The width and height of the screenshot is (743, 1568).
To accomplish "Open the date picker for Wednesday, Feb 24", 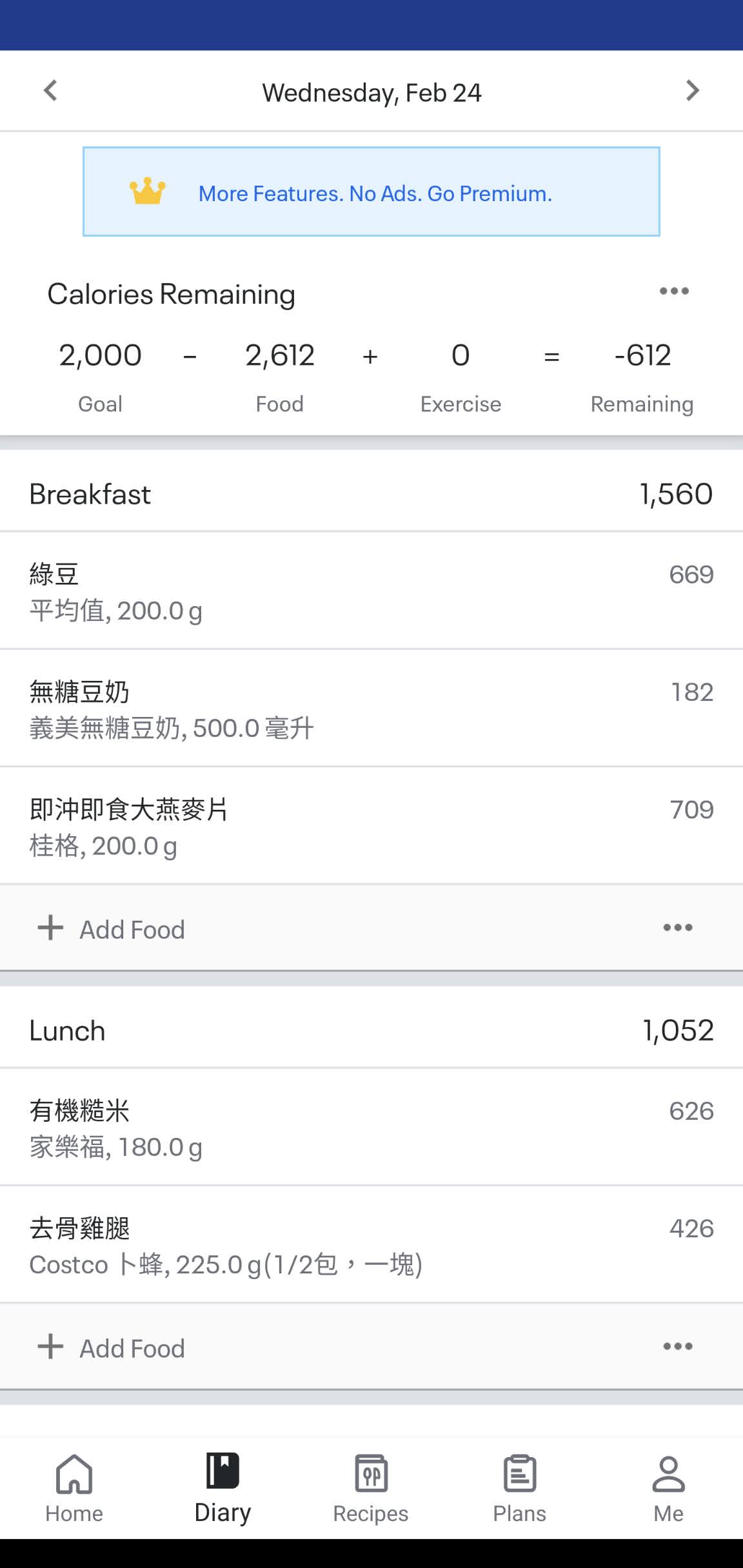I will [x=371, y=92].
